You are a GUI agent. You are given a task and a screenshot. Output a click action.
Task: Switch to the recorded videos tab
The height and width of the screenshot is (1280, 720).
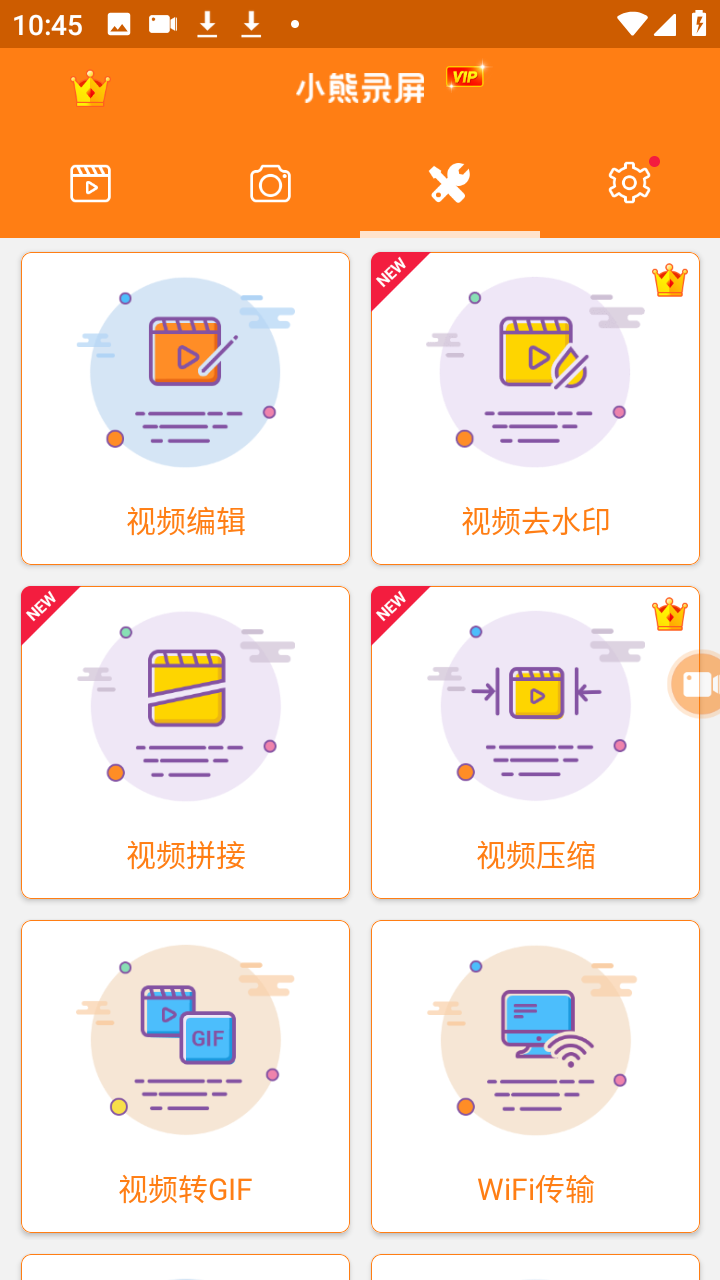tap(90, 184)
